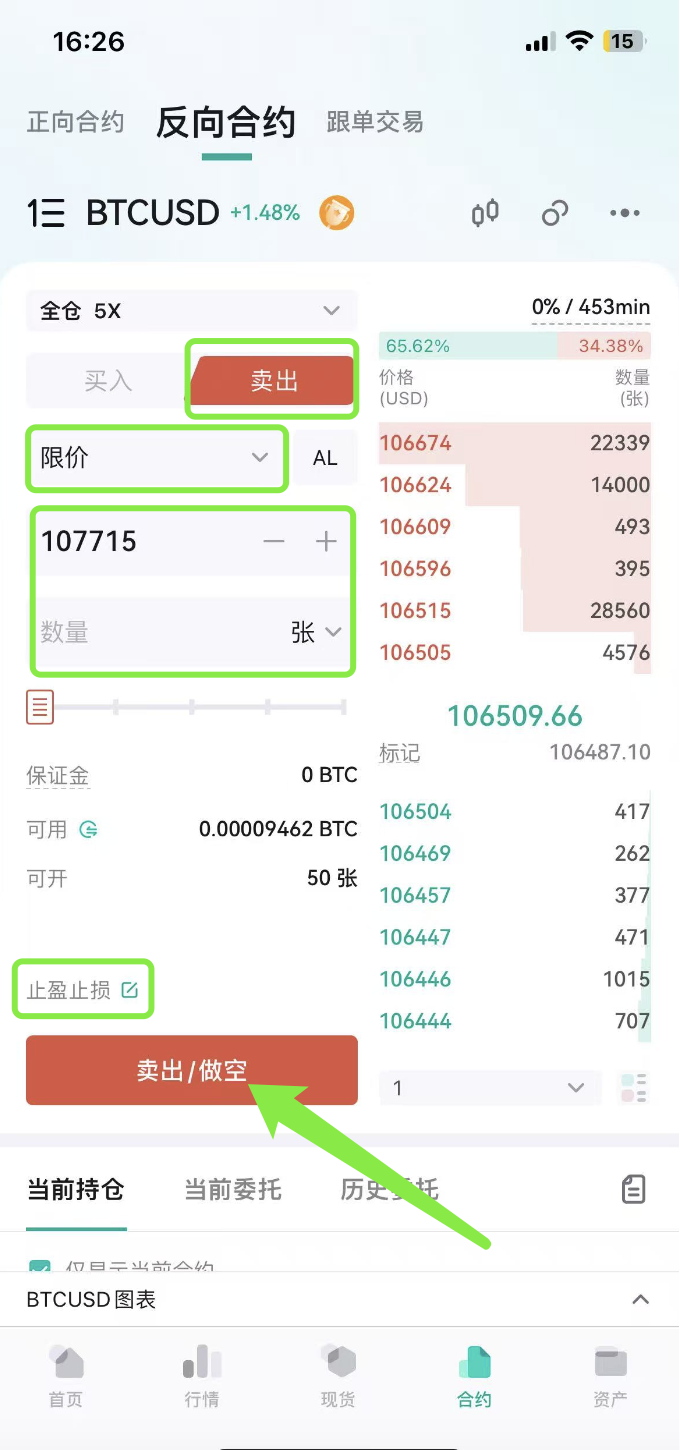The image size is (680, 1450).
Task: Go to the 资产 assets tab
Action: click(610, 1376)
